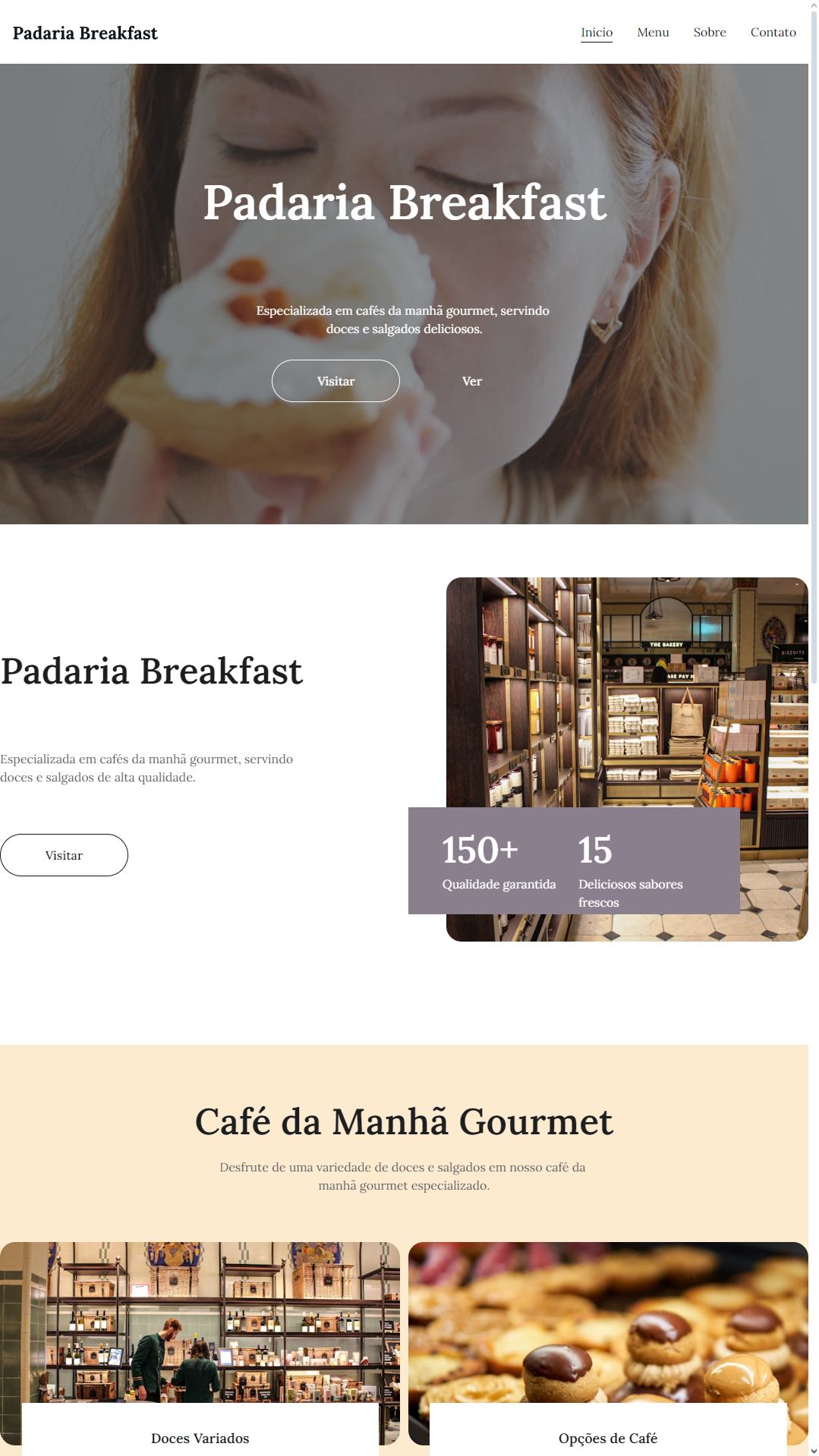Tap the Padaria Breakfast site title

(85, 33)
